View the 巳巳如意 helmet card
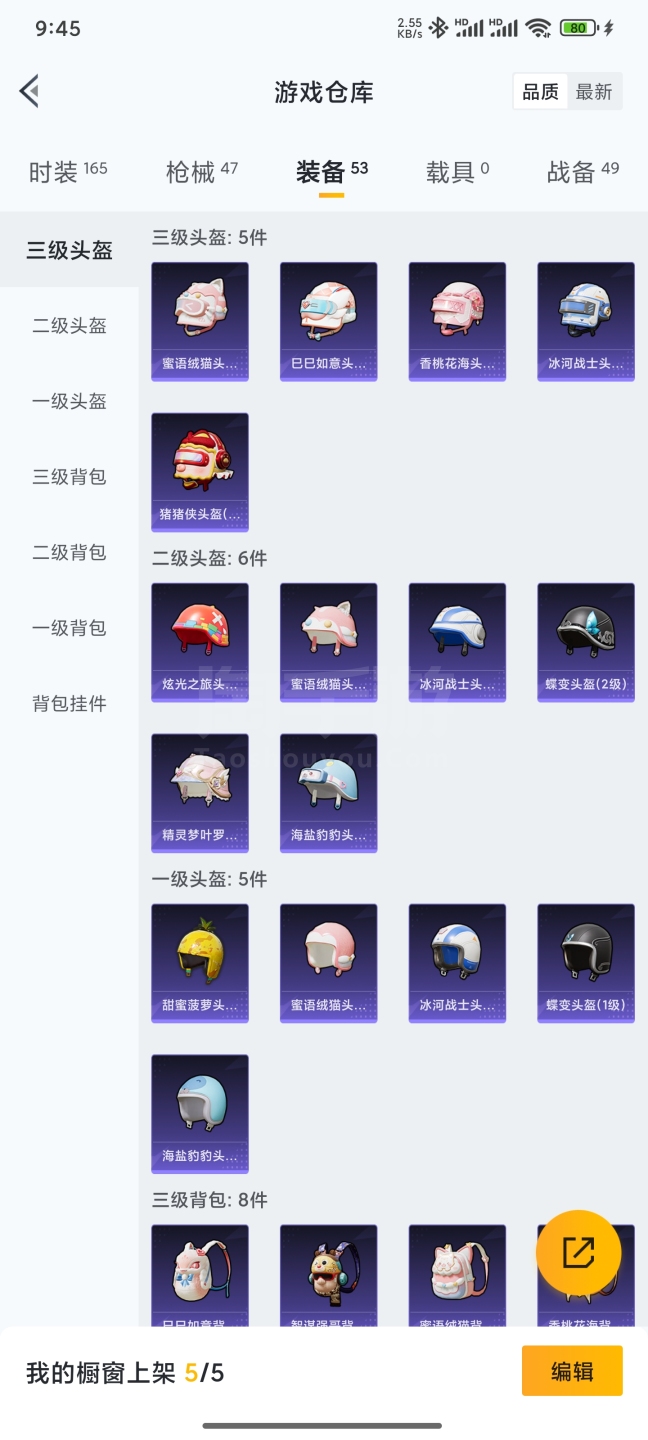 (328, 321)
